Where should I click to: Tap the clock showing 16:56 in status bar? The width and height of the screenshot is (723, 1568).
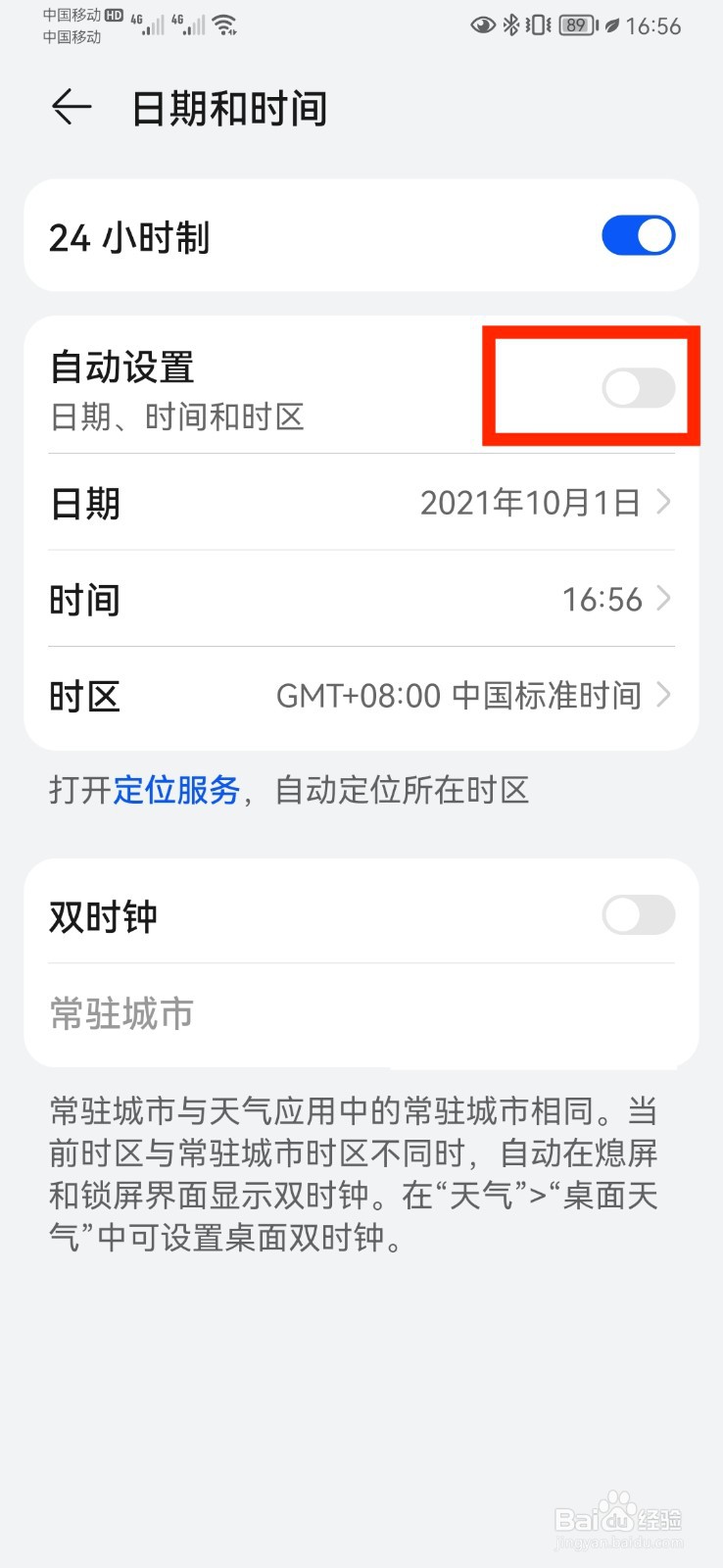click(x=654, y=26)
